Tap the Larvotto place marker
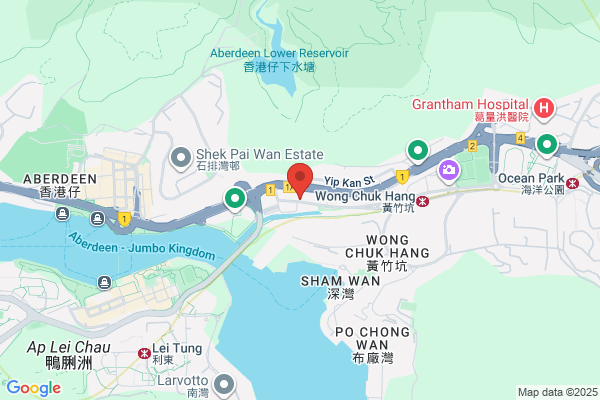The image size is (600, 400). (223, 385)
